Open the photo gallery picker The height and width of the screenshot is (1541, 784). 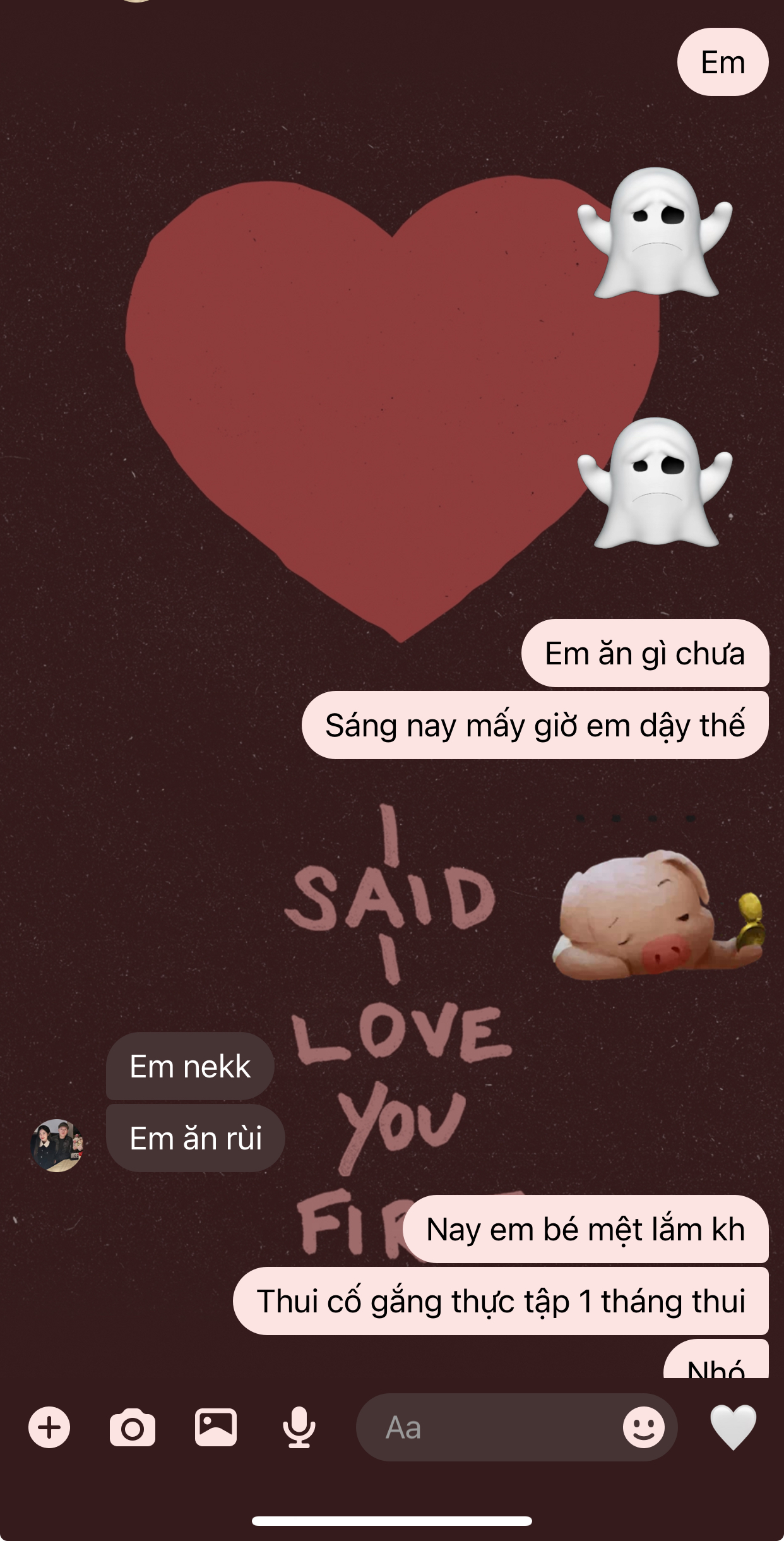pyautogui.click(x=216, y=1427)
